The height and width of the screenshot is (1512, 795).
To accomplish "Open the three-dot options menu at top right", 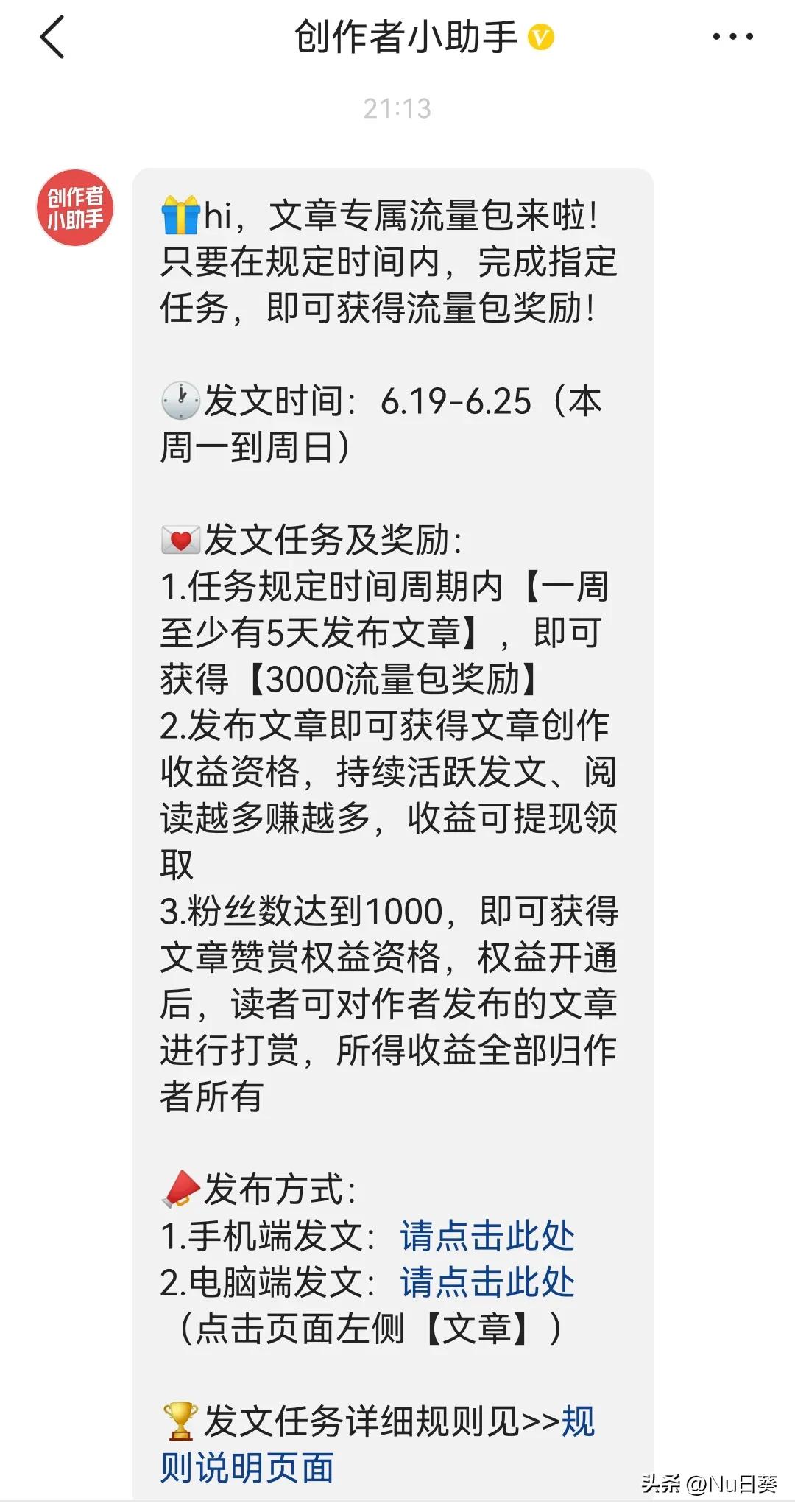I will [x=731, y=35].
